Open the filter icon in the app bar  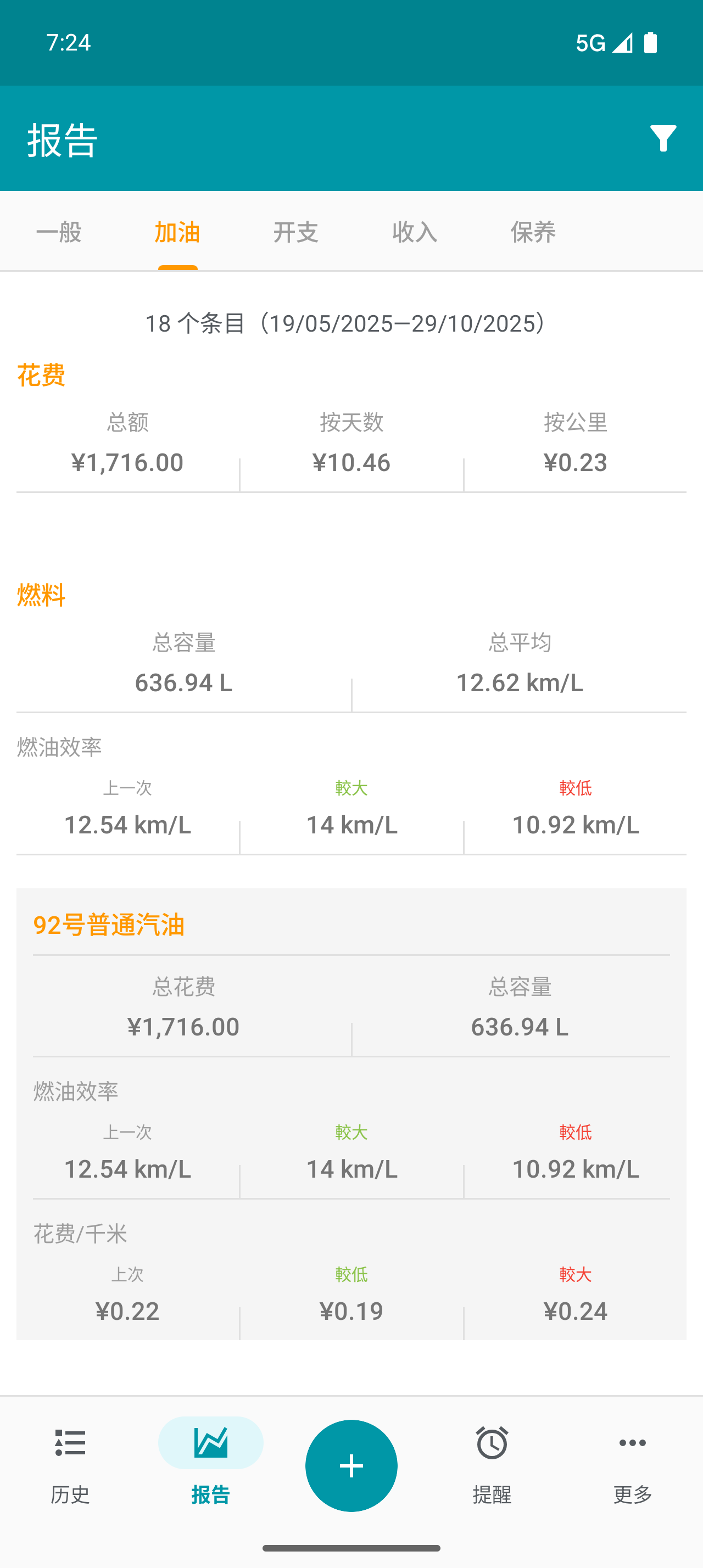click(x=663, y=138)
